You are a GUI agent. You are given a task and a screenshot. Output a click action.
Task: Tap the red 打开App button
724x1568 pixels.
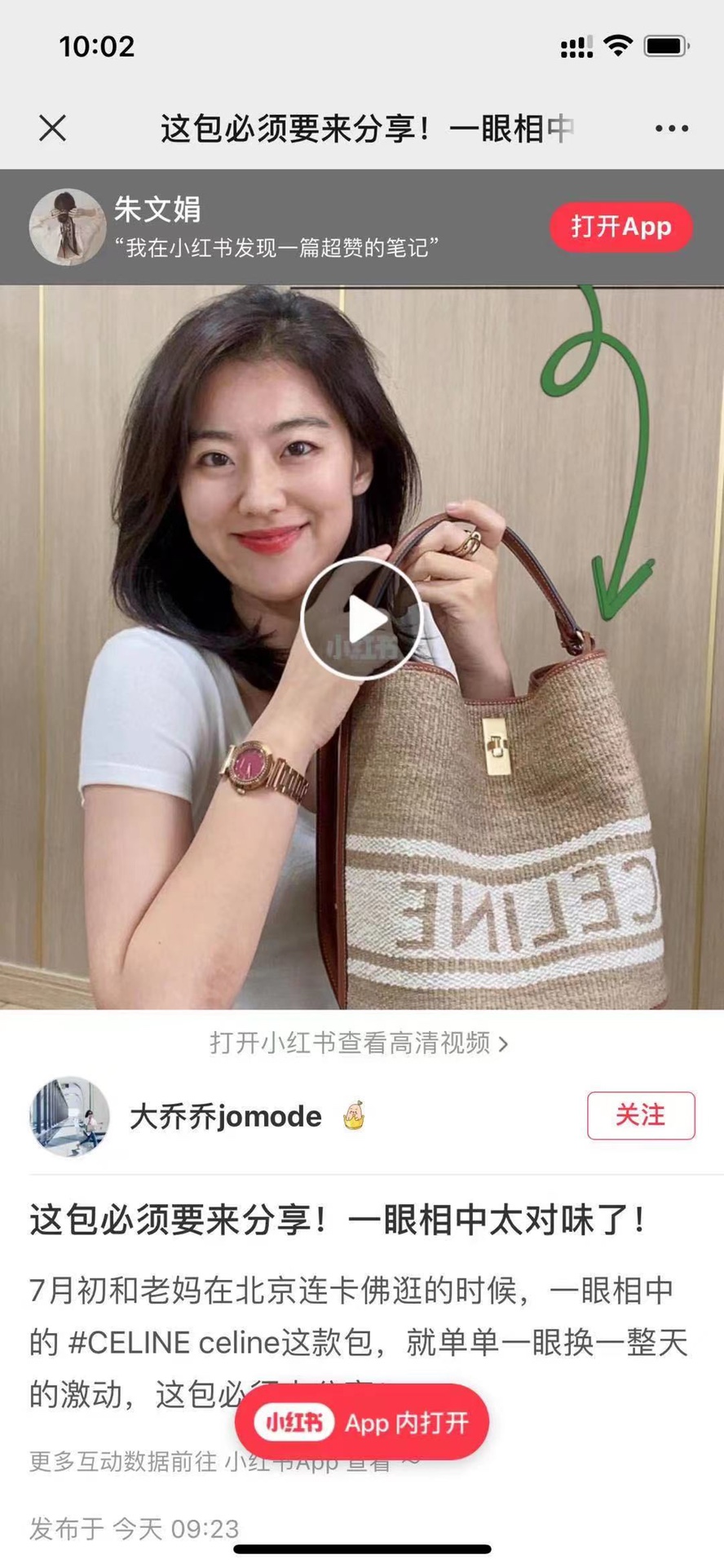click(x=620, y=227)
